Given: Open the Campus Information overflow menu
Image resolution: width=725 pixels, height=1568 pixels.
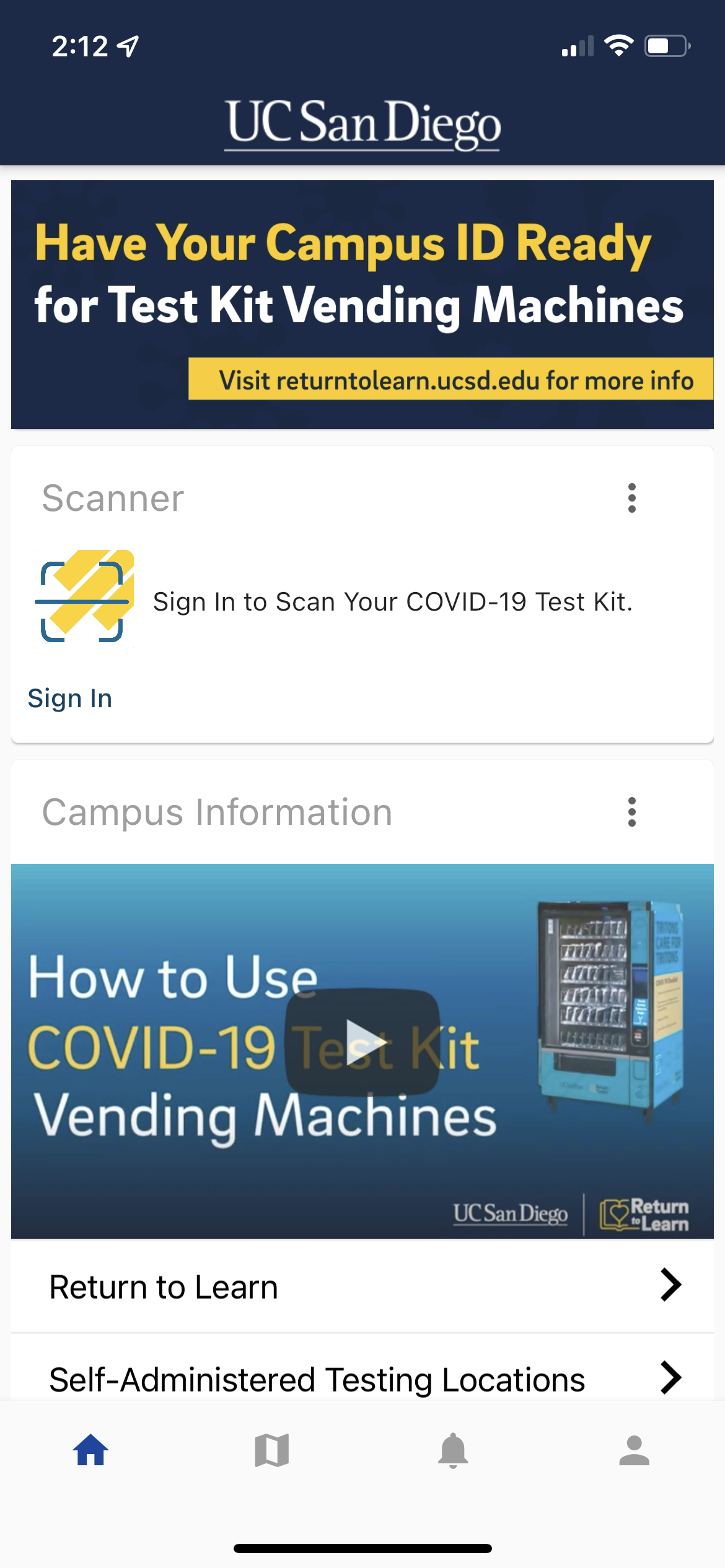Looking at the screenshot, I should pyautogui.click(x=631, y=812).
